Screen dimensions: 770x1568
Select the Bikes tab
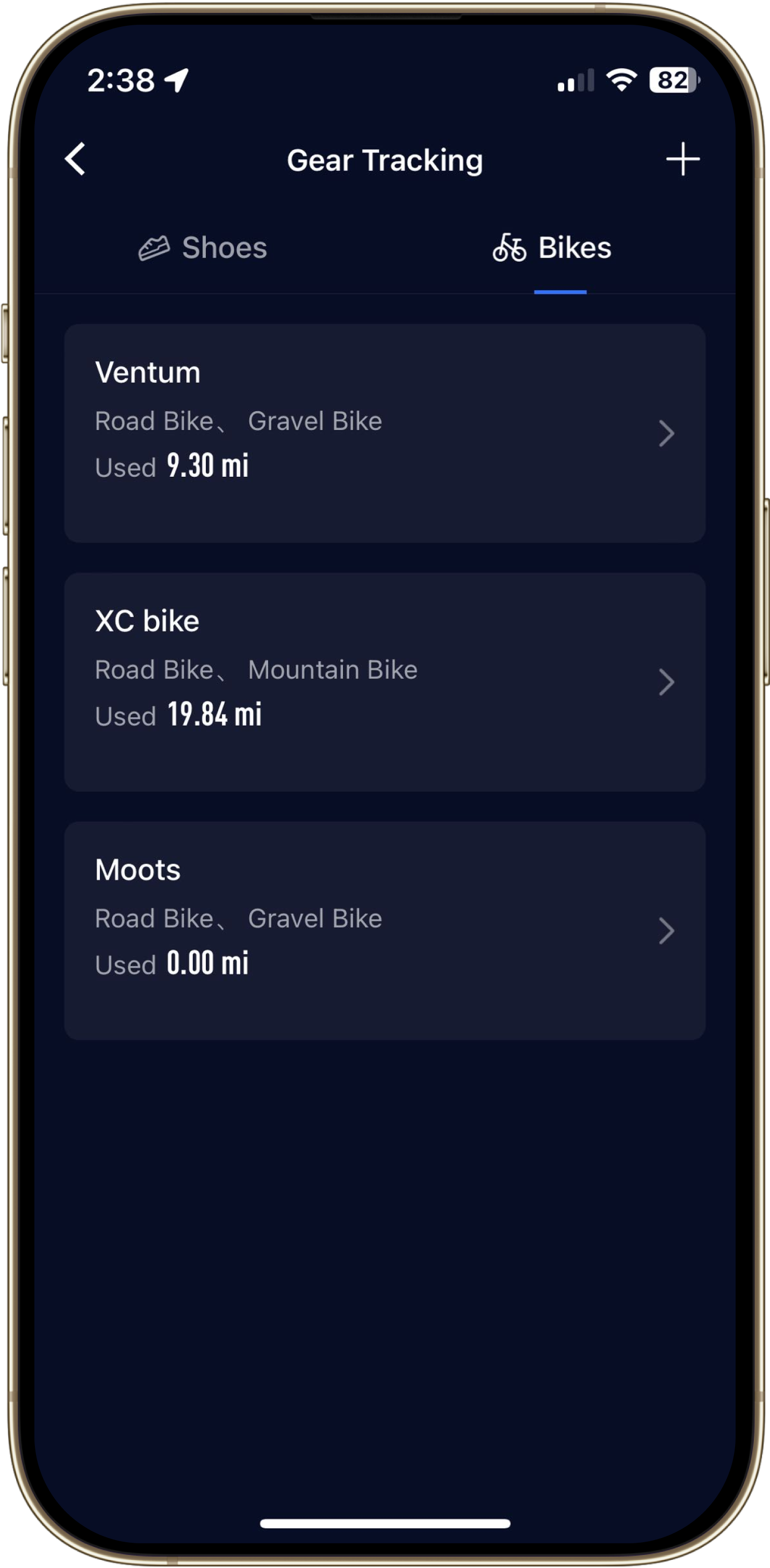coord(552,248)
